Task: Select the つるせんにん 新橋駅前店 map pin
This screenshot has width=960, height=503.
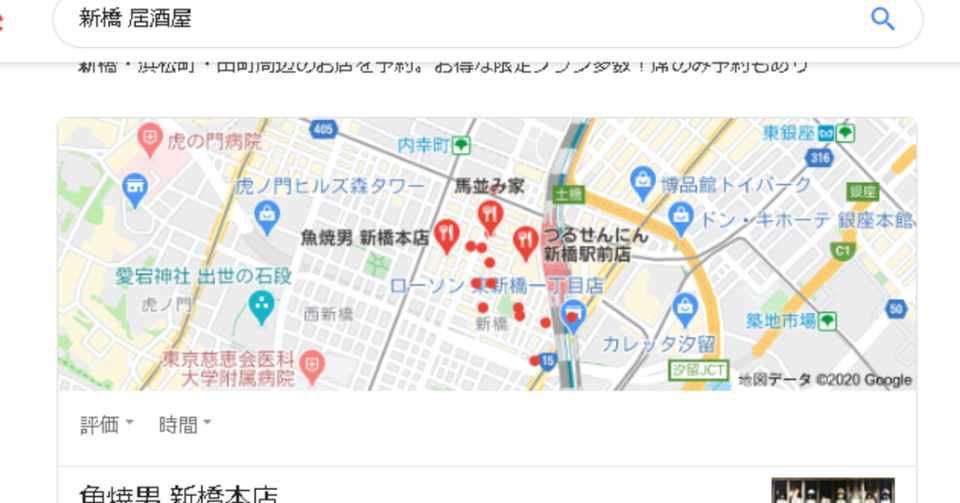Action: coord(526,241)
